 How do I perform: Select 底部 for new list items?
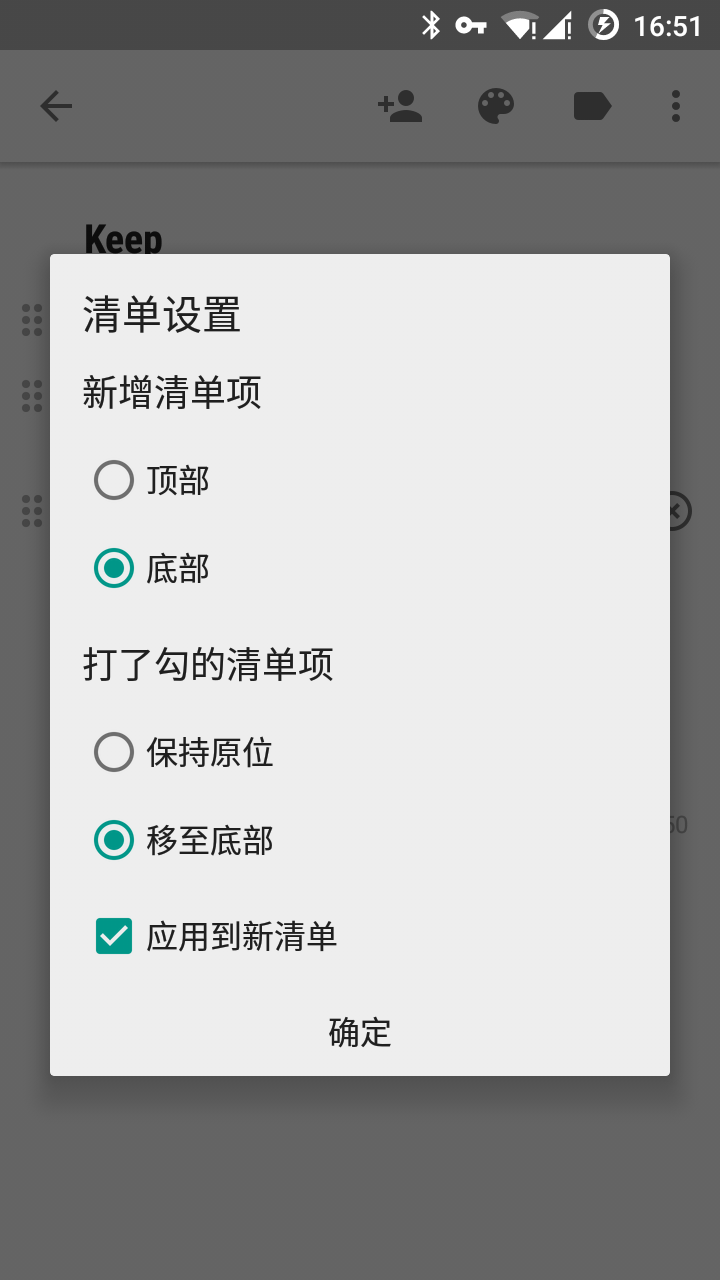[x=114, y=568]
